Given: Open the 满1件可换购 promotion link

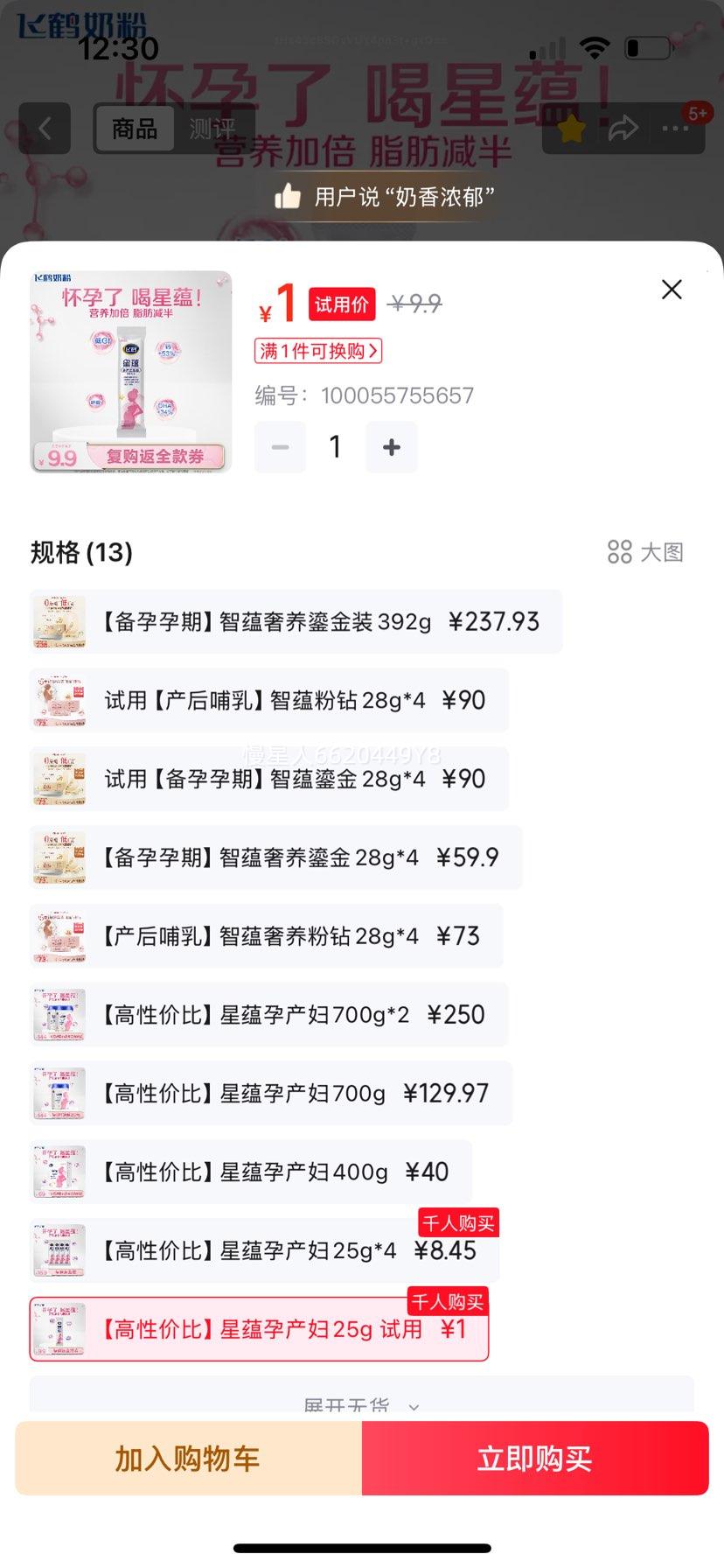Looking at the screenshot, I should click(318, 351).
